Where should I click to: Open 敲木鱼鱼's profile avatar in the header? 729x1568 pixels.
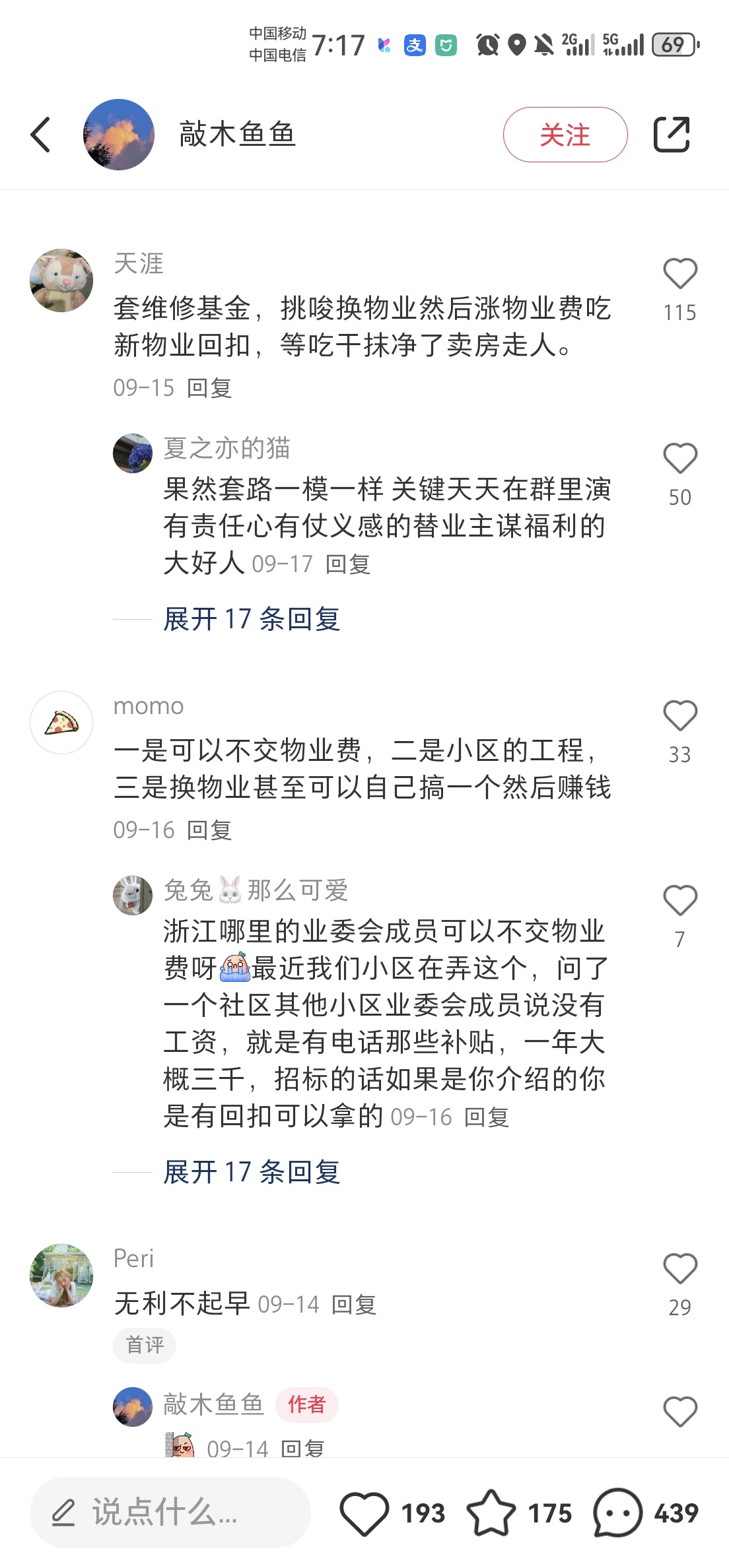tap(119, 135)
